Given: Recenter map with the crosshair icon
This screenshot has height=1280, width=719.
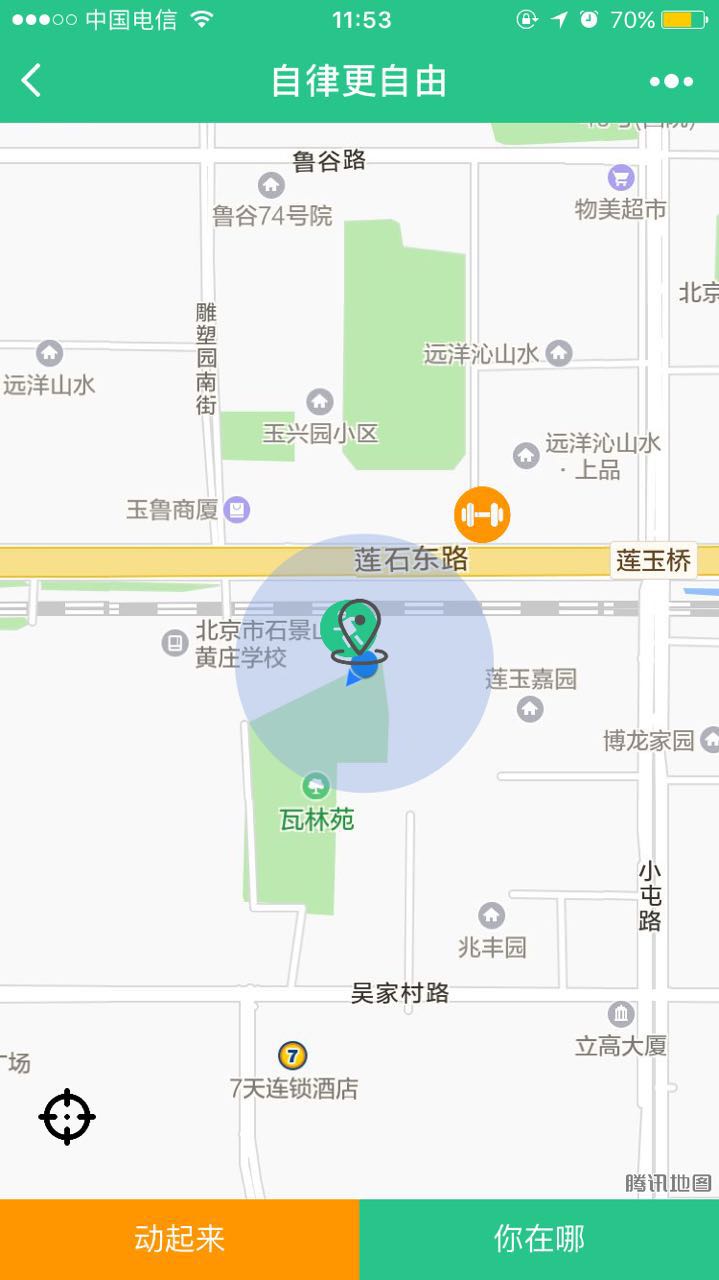Looking at the screenshot, I should click(x=67, y=1116).
